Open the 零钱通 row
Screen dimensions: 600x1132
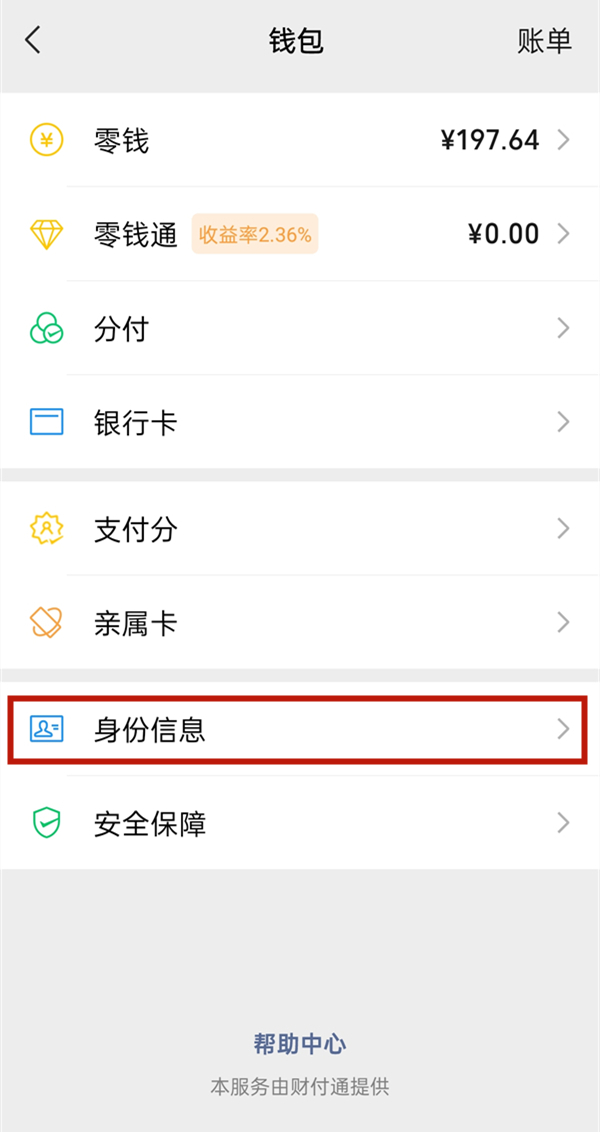(300, 234)
